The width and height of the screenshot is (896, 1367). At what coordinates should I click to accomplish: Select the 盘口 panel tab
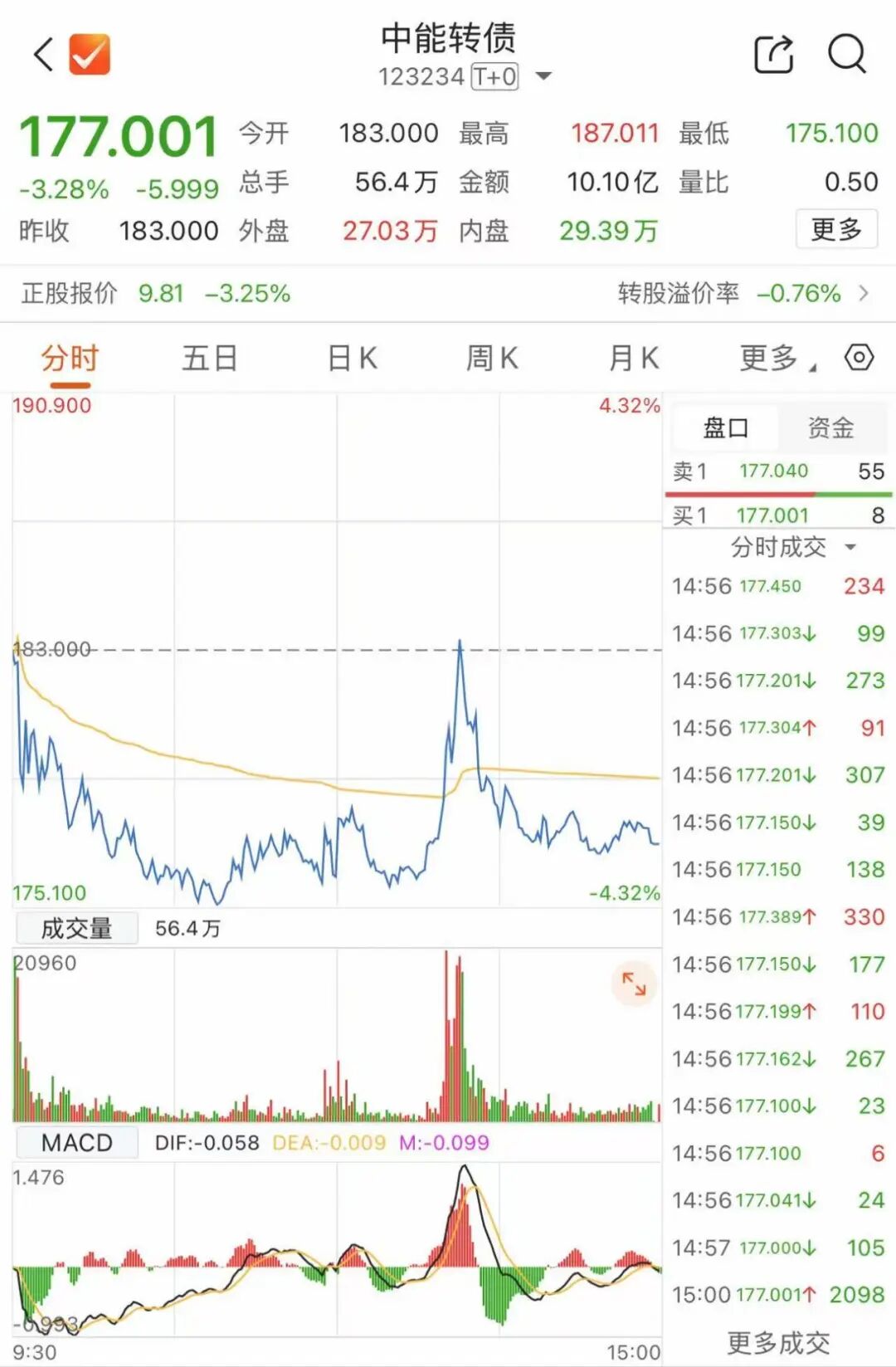point(726,427)
